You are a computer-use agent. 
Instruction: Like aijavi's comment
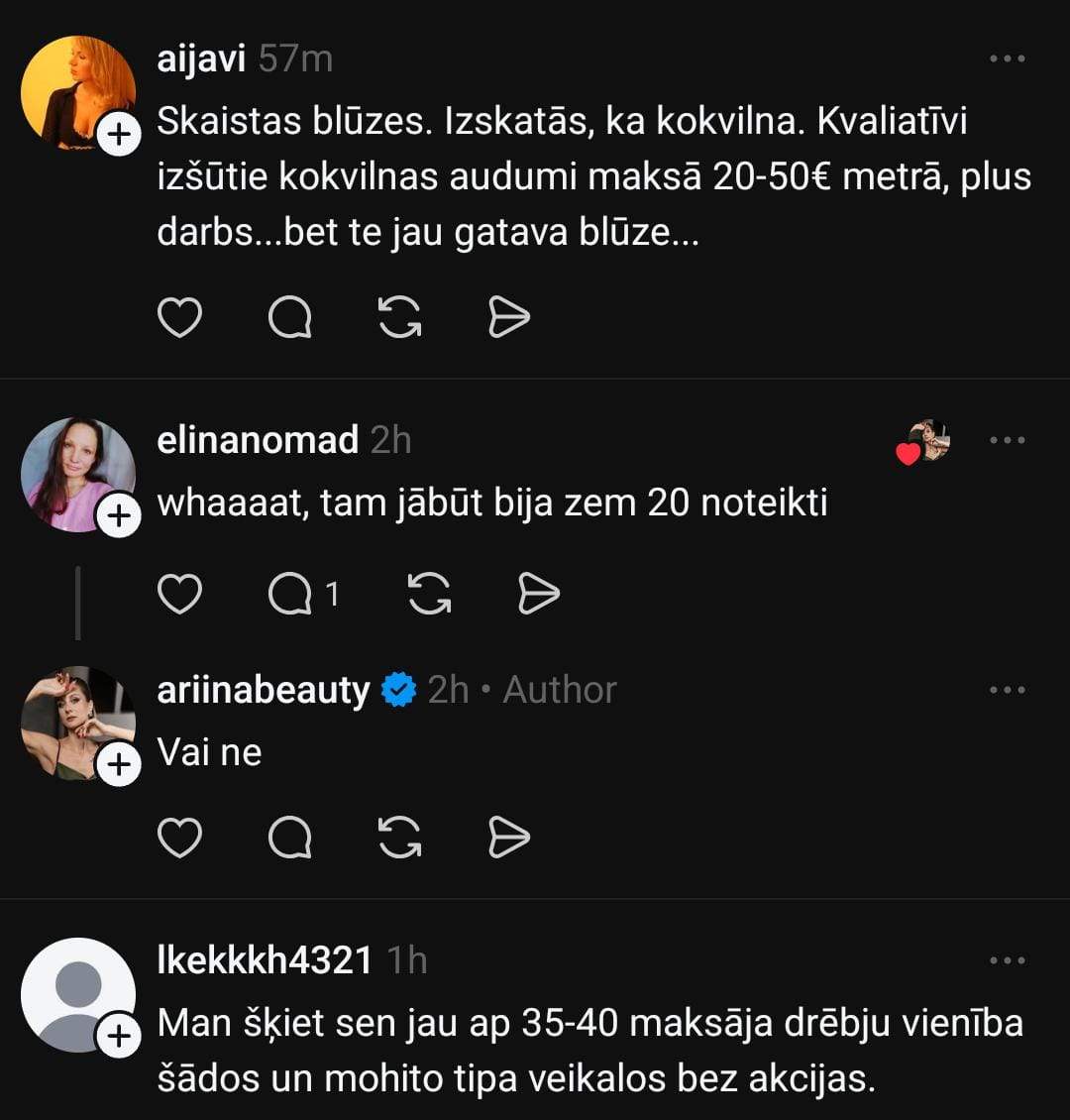coord(179,318)
